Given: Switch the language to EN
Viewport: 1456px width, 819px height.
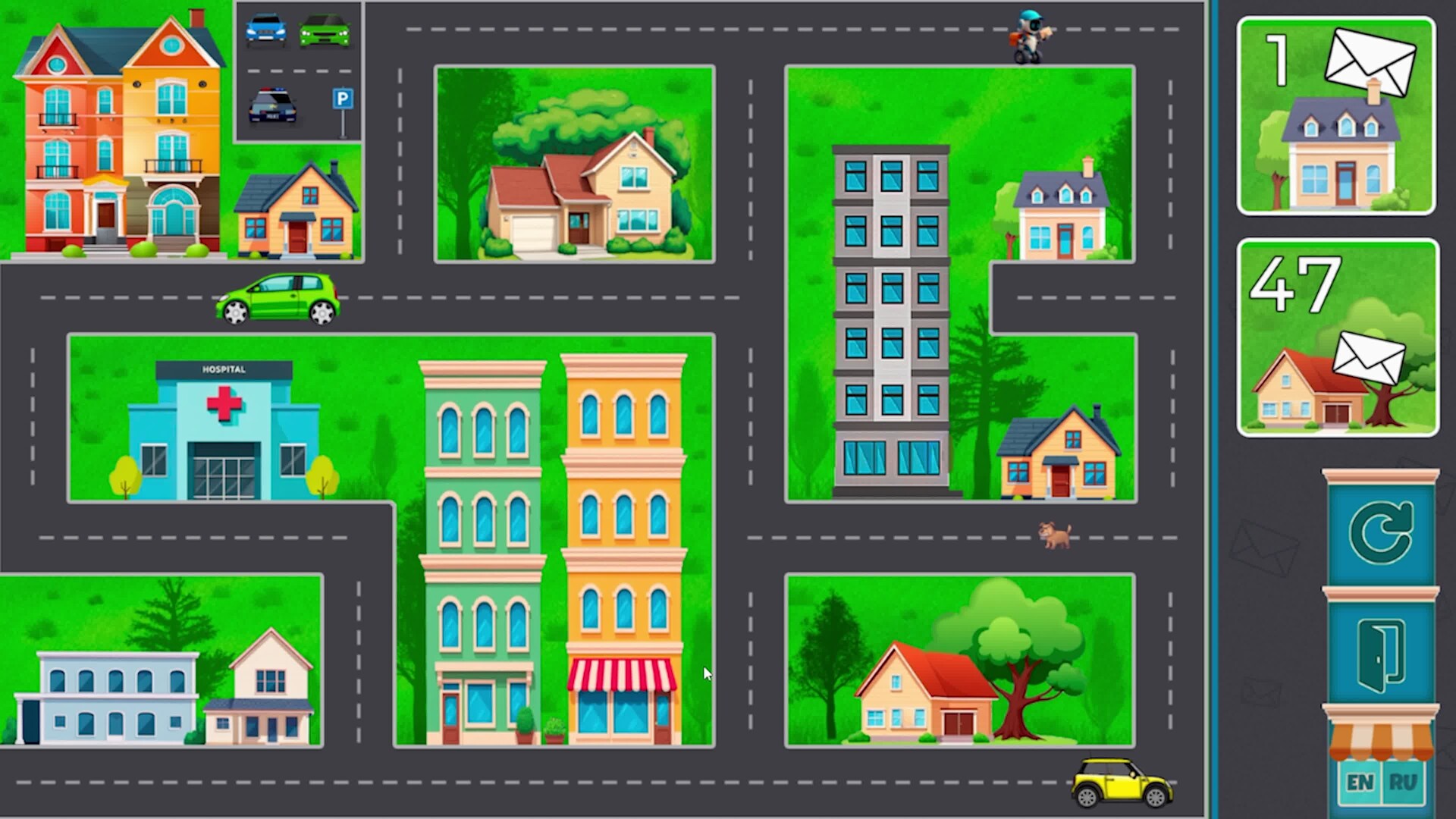Looking at the screenshot, I should coord(1358,783).
